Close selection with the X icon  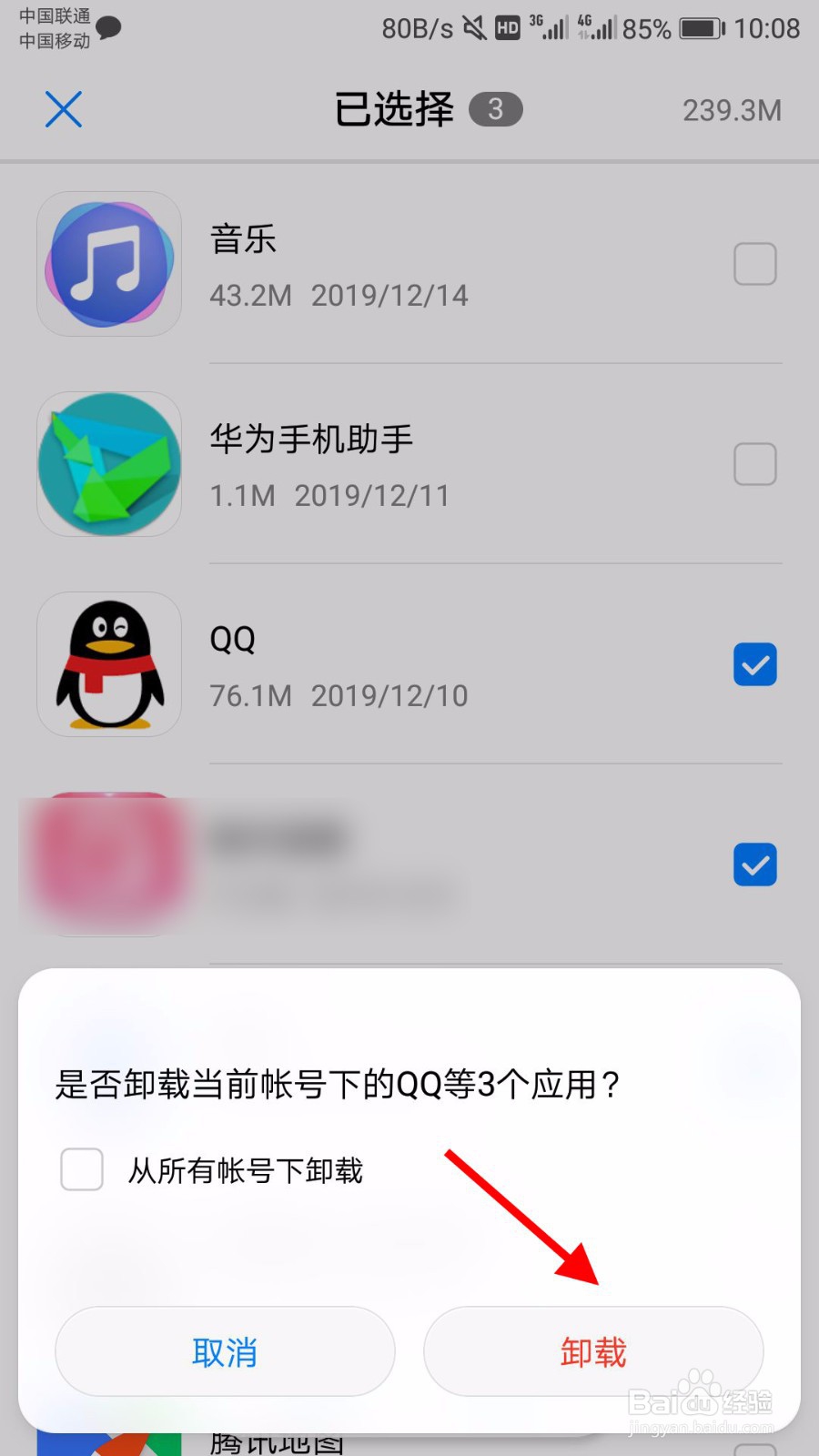click(x=64, y=109)
